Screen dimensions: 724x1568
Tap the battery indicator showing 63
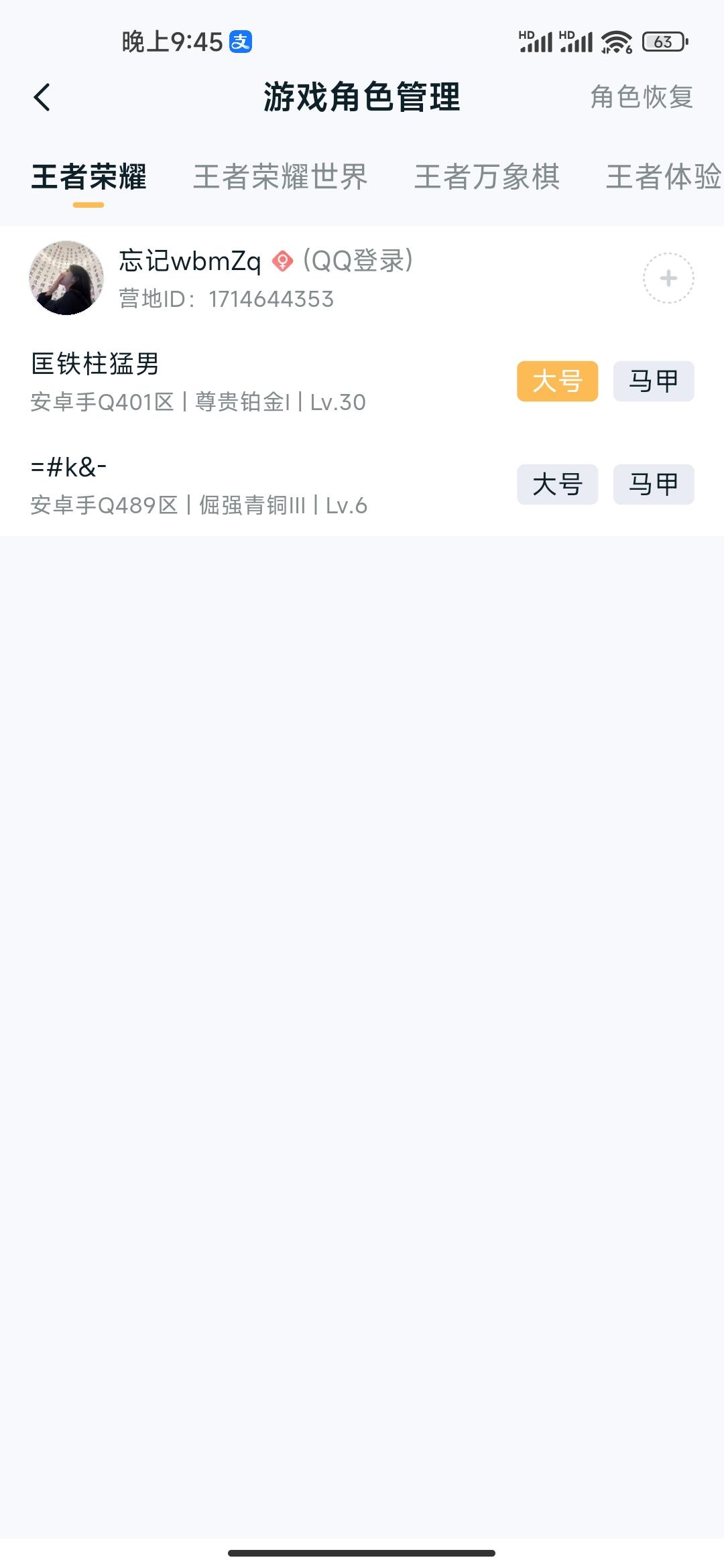tap(663, 41)
